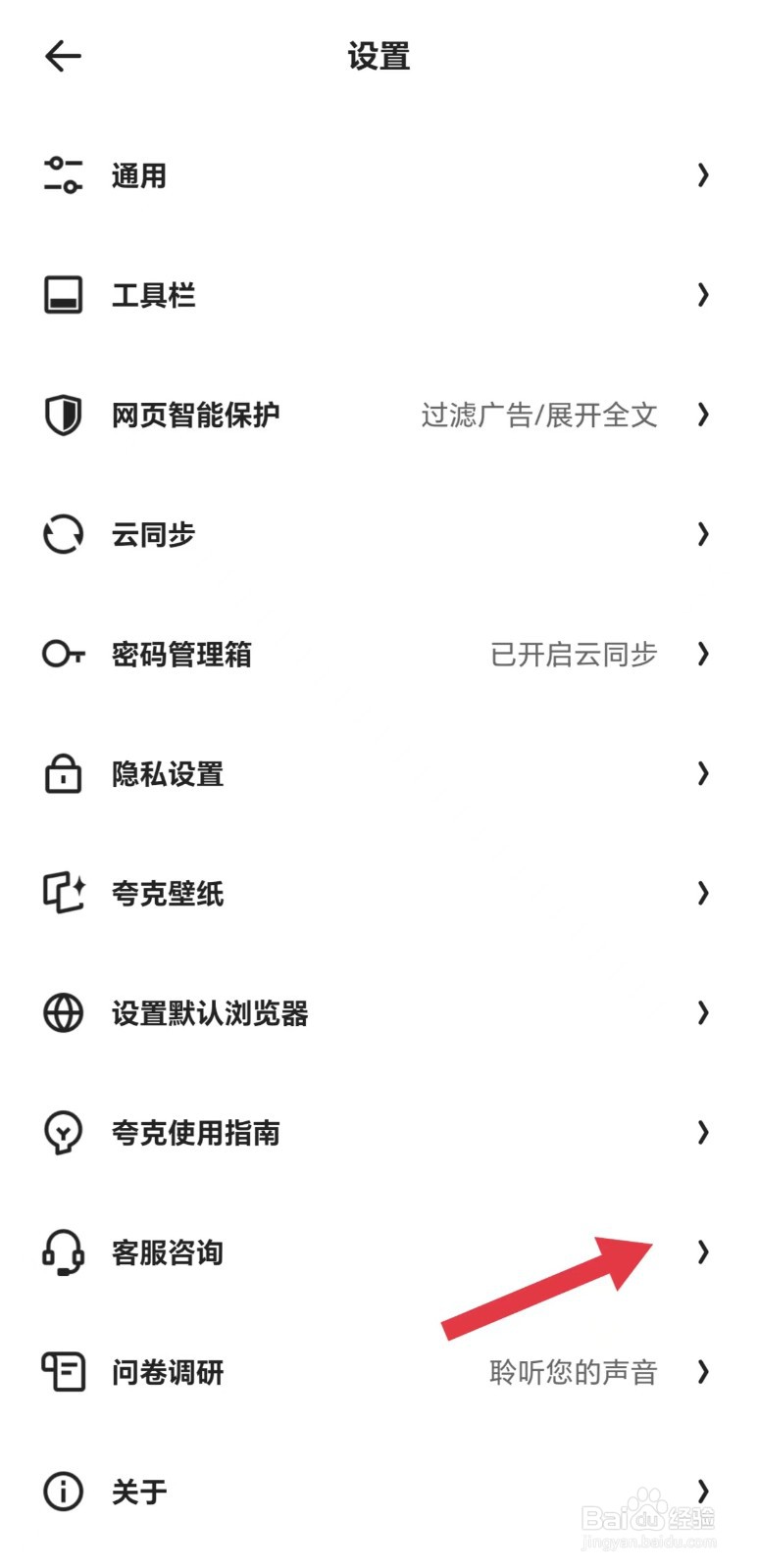Open 网页智能保护 settings

[379, 415]
